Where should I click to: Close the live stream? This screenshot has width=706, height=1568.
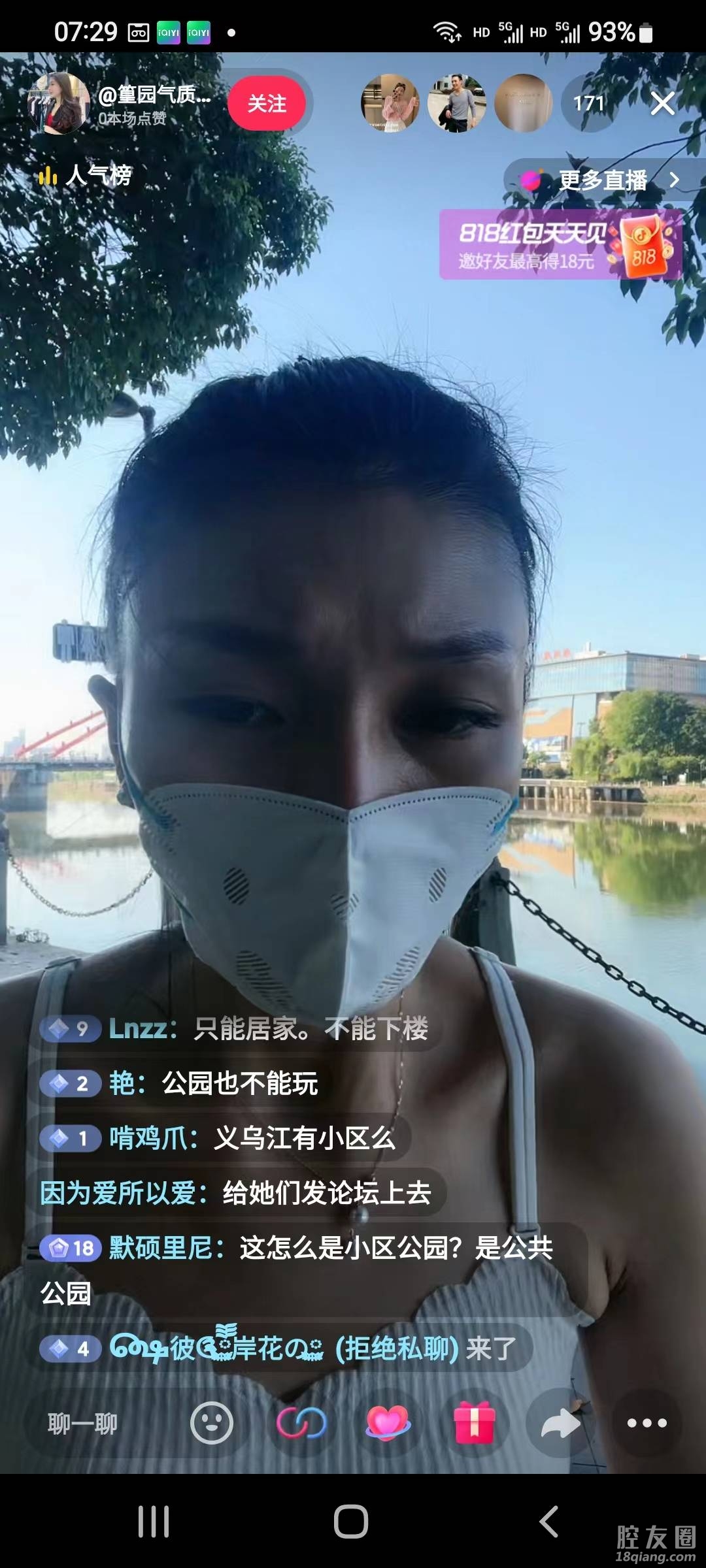[662, 103]
